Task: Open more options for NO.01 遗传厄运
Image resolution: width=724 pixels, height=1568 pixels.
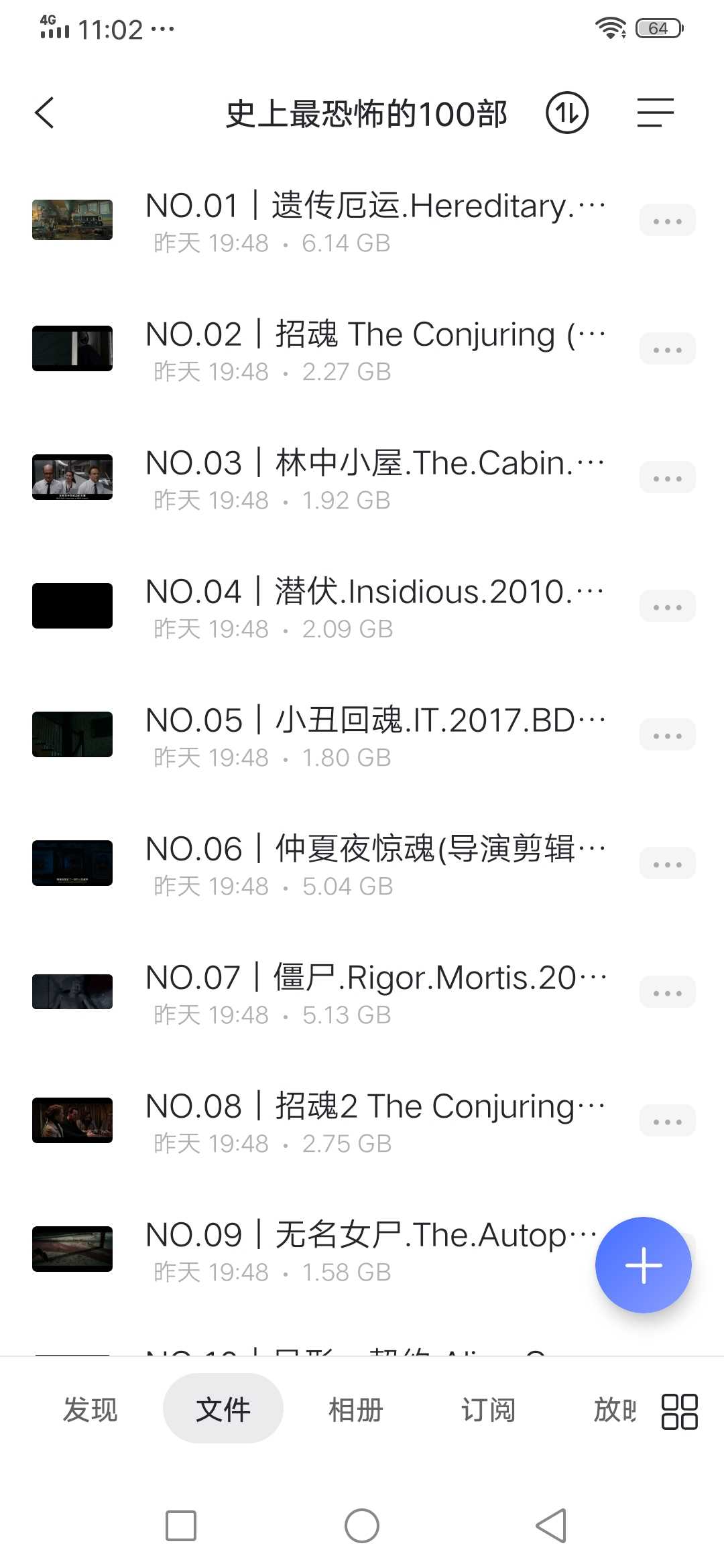Action: [668, 221]
